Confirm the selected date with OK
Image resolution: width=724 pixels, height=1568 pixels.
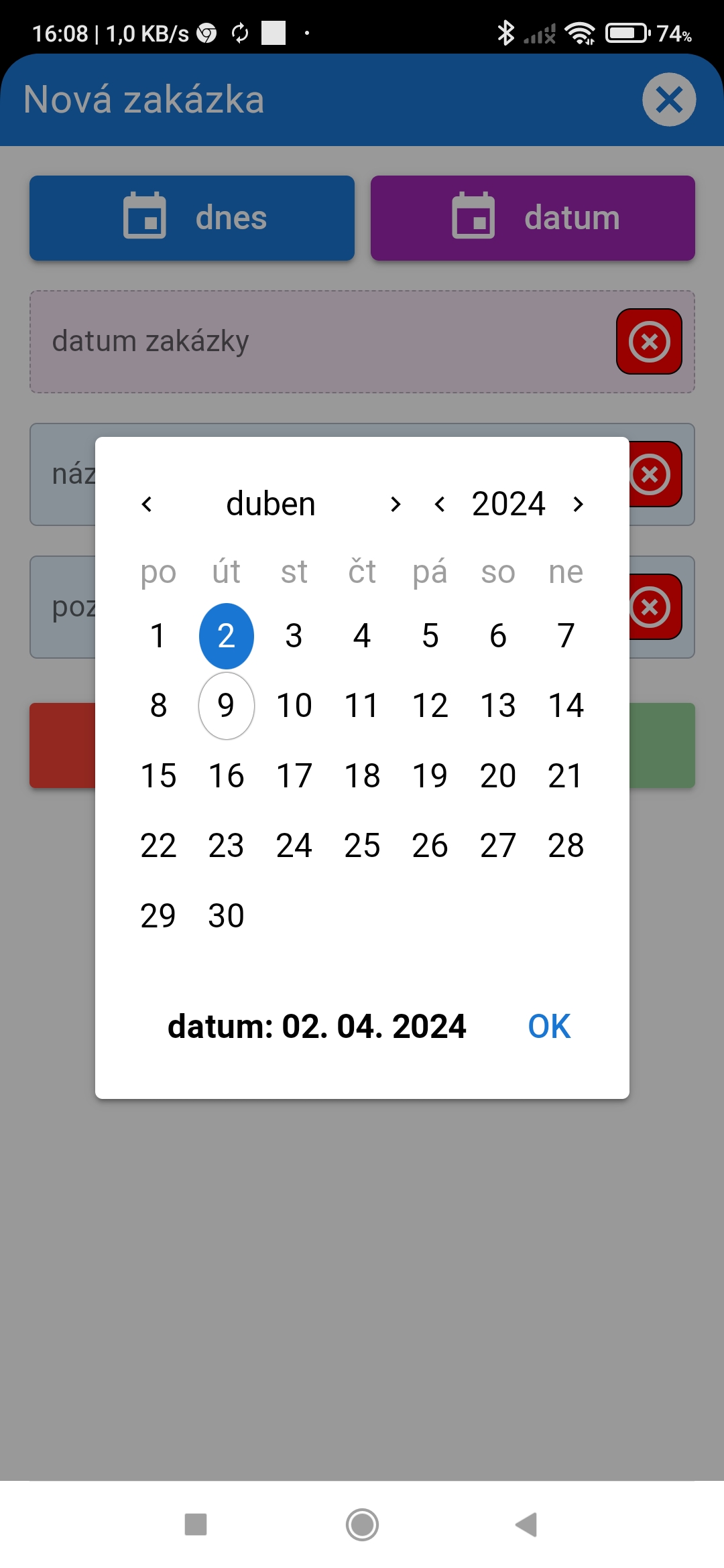click(x=549, y=1026)
